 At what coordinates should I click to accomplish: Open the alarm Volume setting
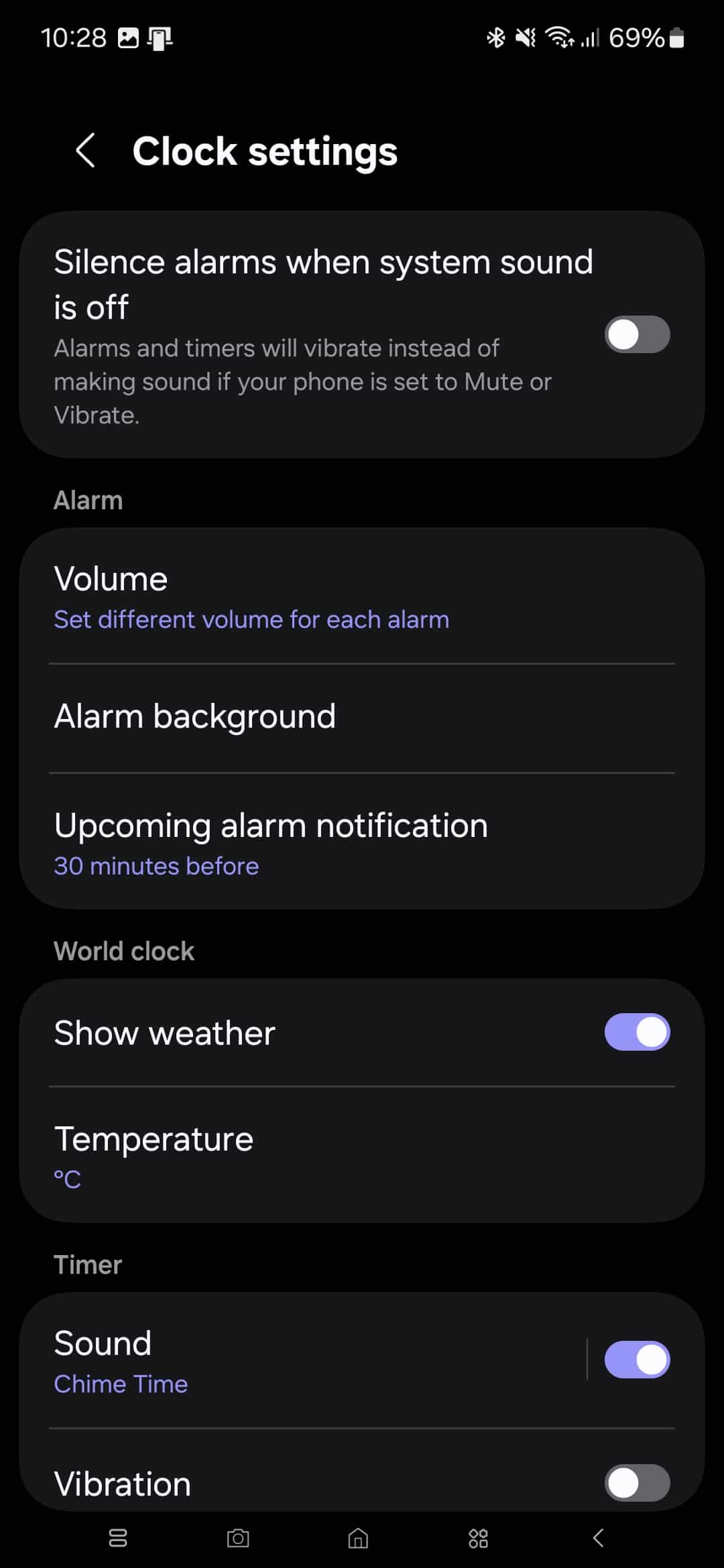(362, 596)
